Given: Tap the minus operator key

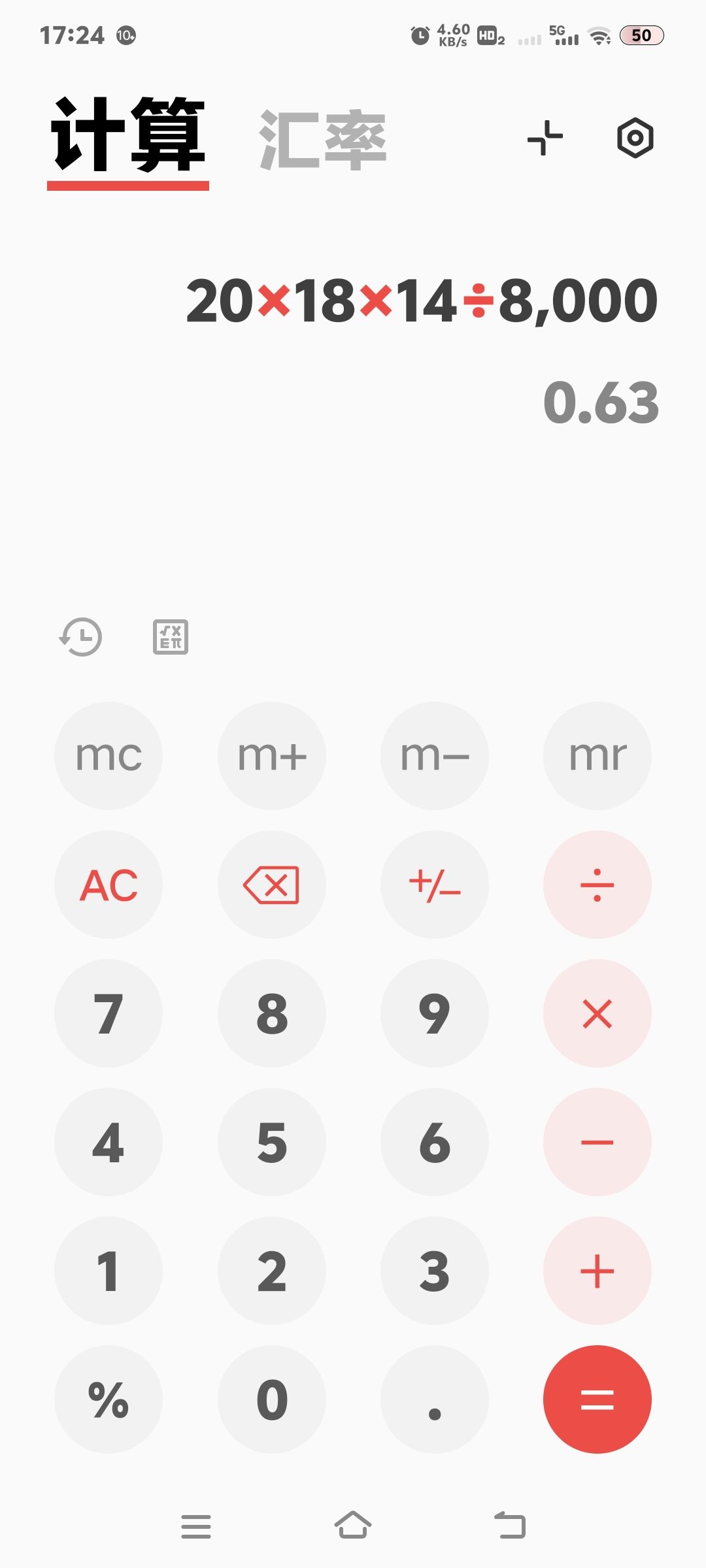Looking at the screenshot, I should [597, 1142].
